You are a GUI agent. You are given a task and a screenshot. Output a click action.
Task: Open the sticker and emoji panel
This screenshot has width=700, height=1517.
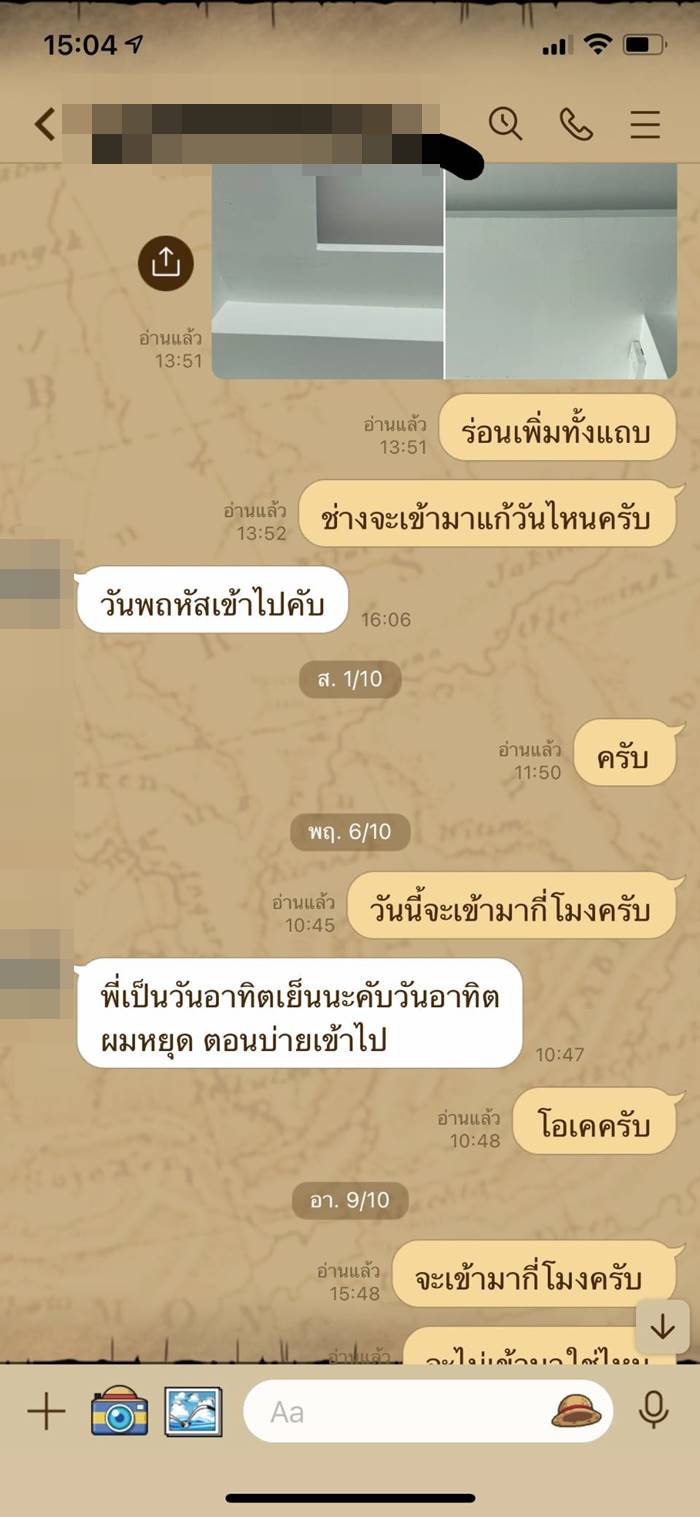[577, 1411]
